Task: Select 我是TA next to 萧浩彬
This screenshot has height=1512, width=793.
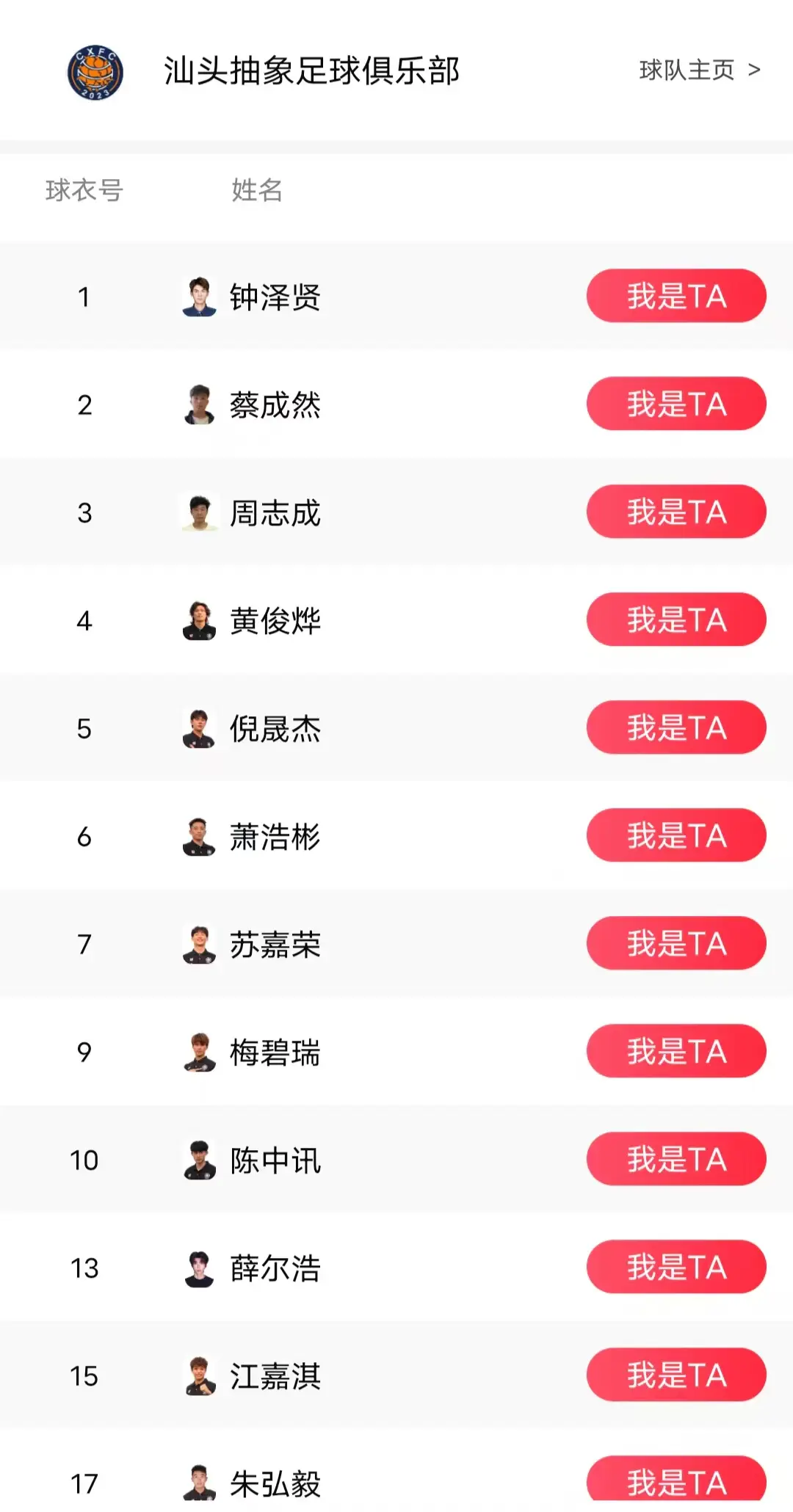Action: [x=675, y=835]
